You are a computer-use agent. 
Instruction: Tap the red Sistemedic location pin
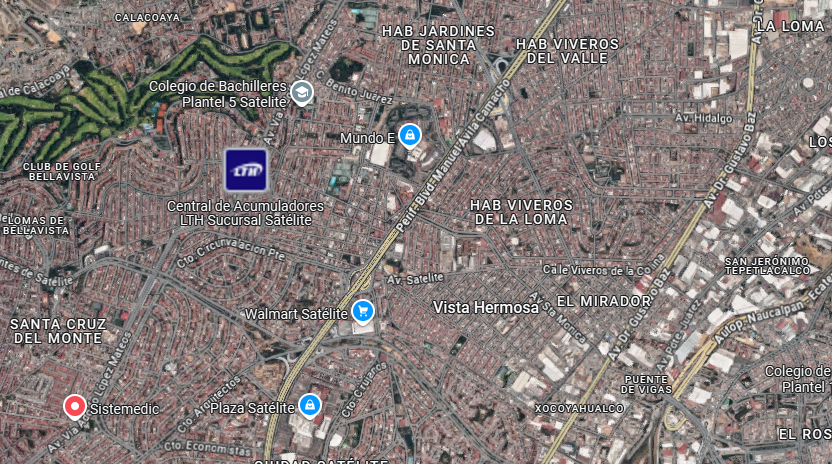pyautogui.click(x=75, y=407)
